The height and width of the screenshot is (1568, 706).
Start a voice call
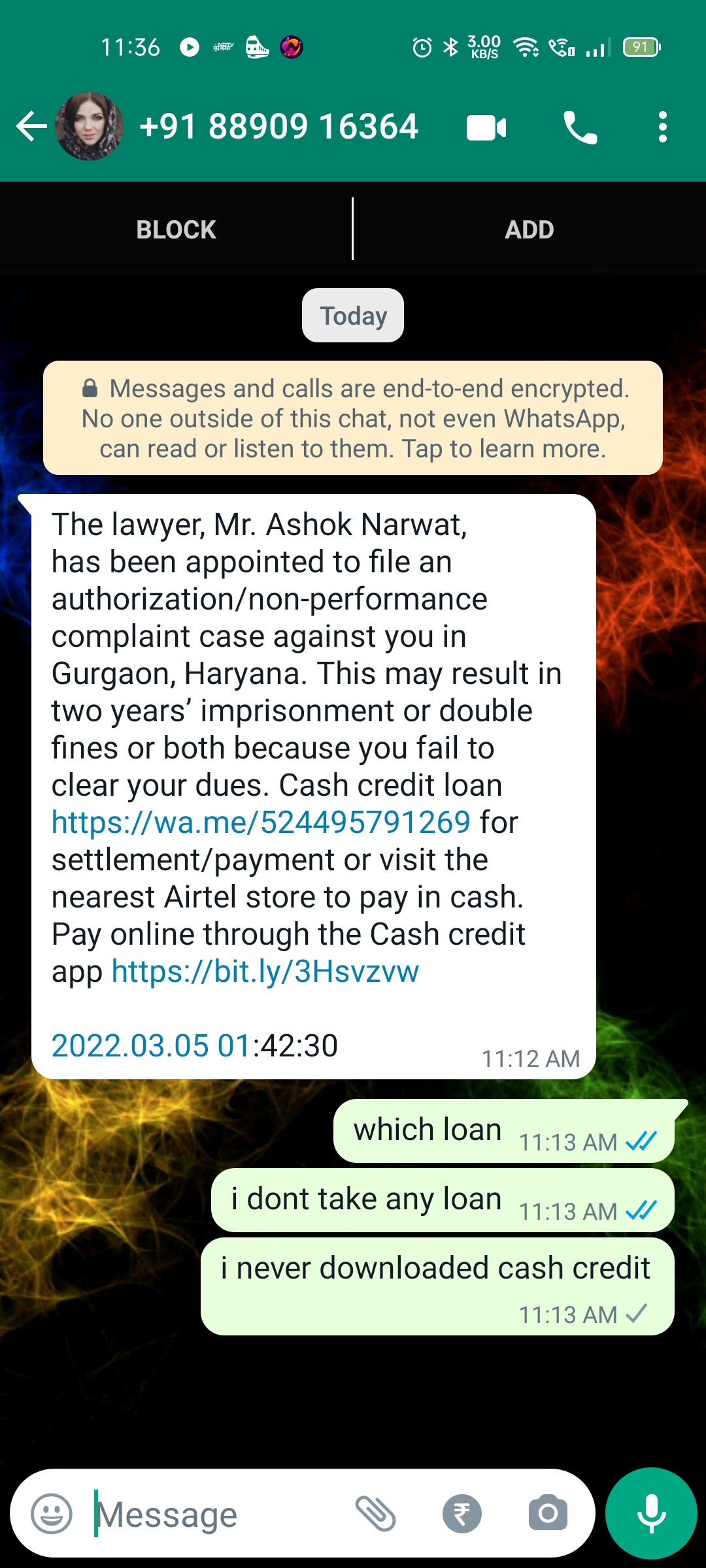tap(580, 127)
